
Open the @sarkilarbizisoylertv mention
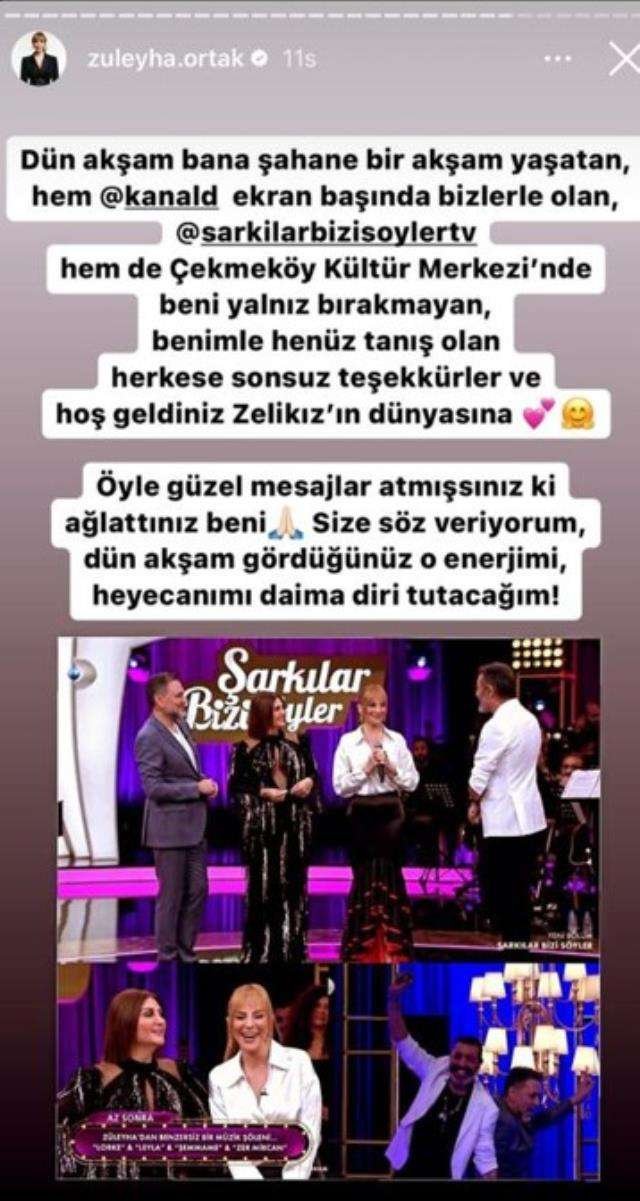point(320,233)
